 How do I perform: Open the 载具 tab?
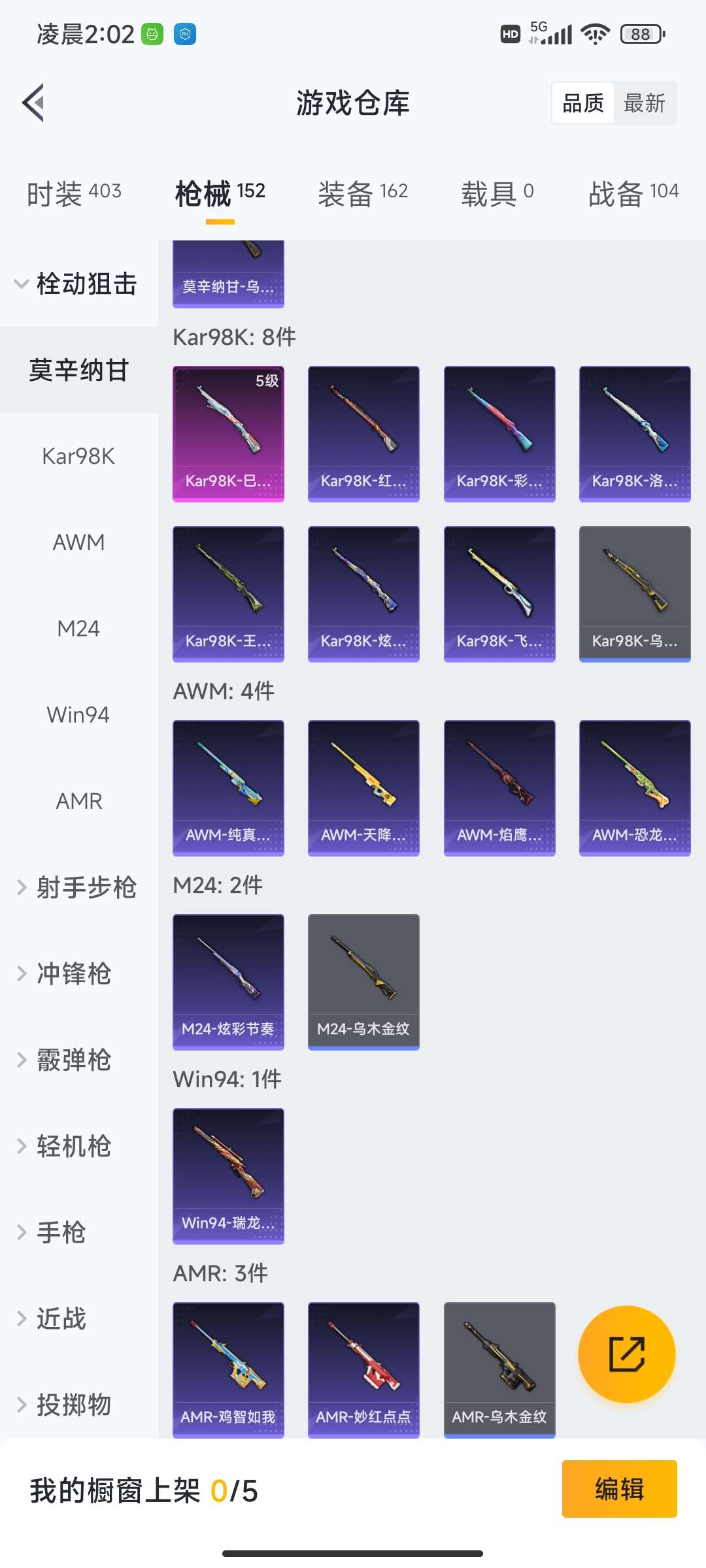[497, 193]
